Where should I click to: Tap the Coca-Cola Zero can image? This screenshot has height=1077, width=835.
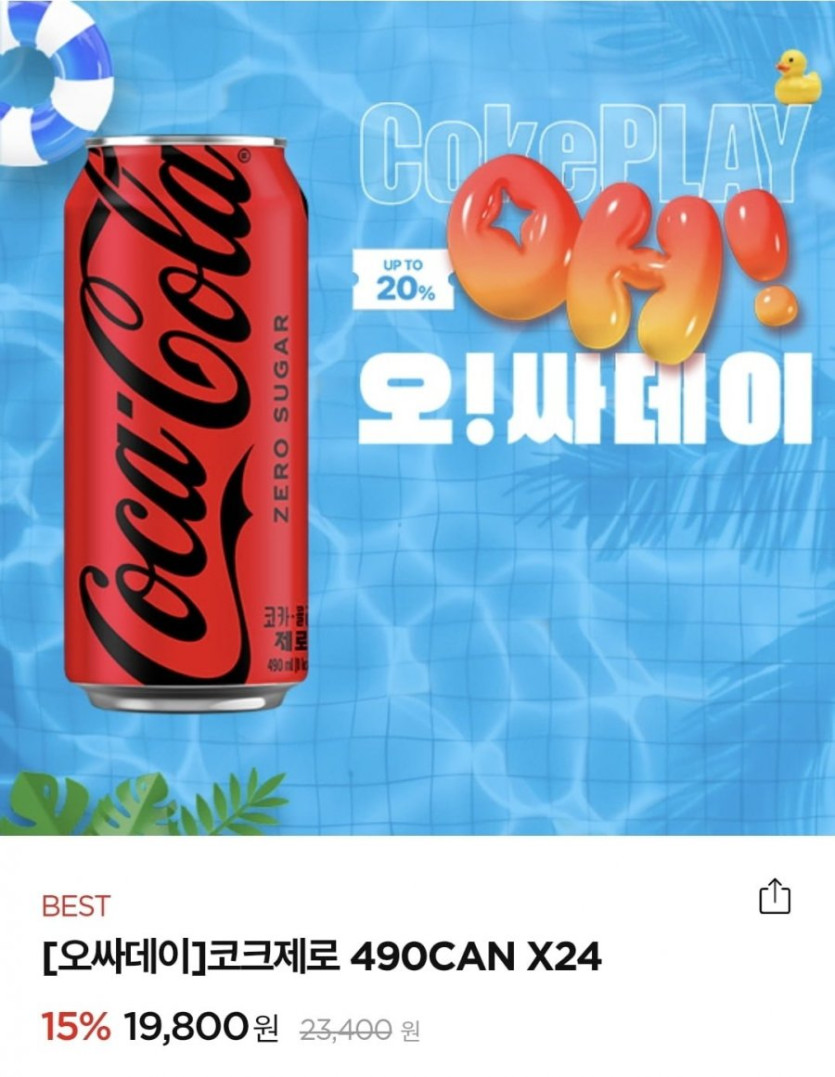195,420
